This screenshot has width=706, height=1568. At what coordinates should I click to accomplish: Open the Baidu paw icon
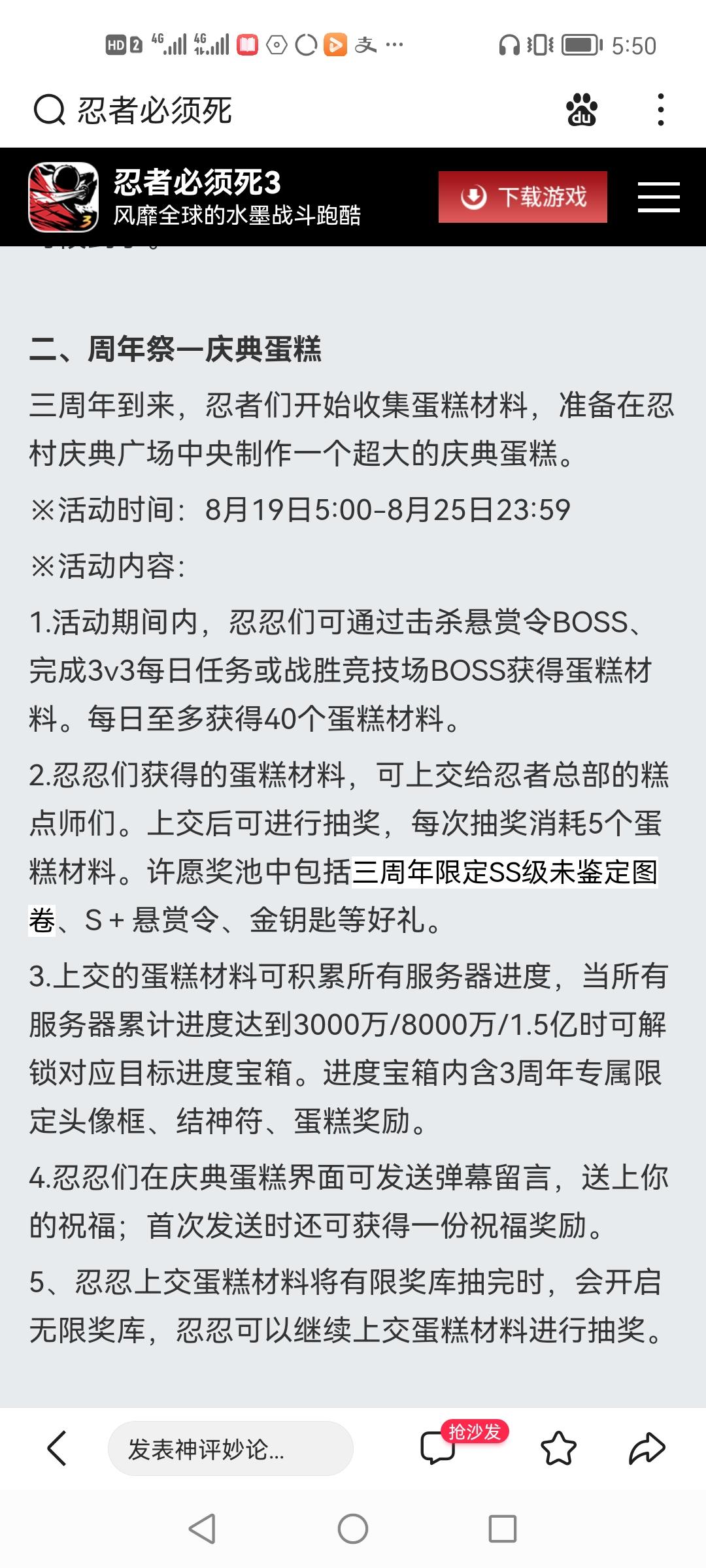581,109
